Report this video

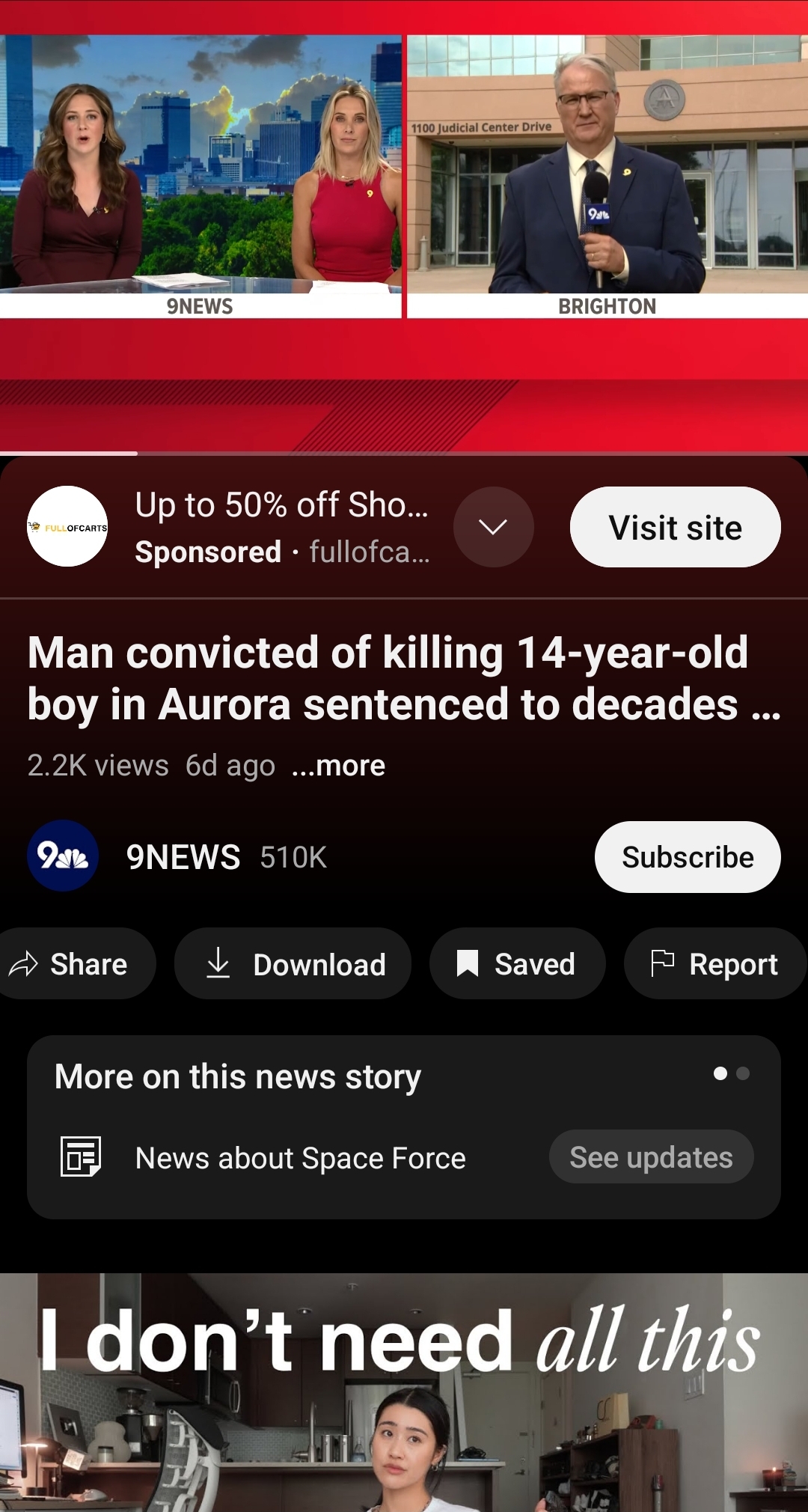pyautogui.click(x=714, y=964)
